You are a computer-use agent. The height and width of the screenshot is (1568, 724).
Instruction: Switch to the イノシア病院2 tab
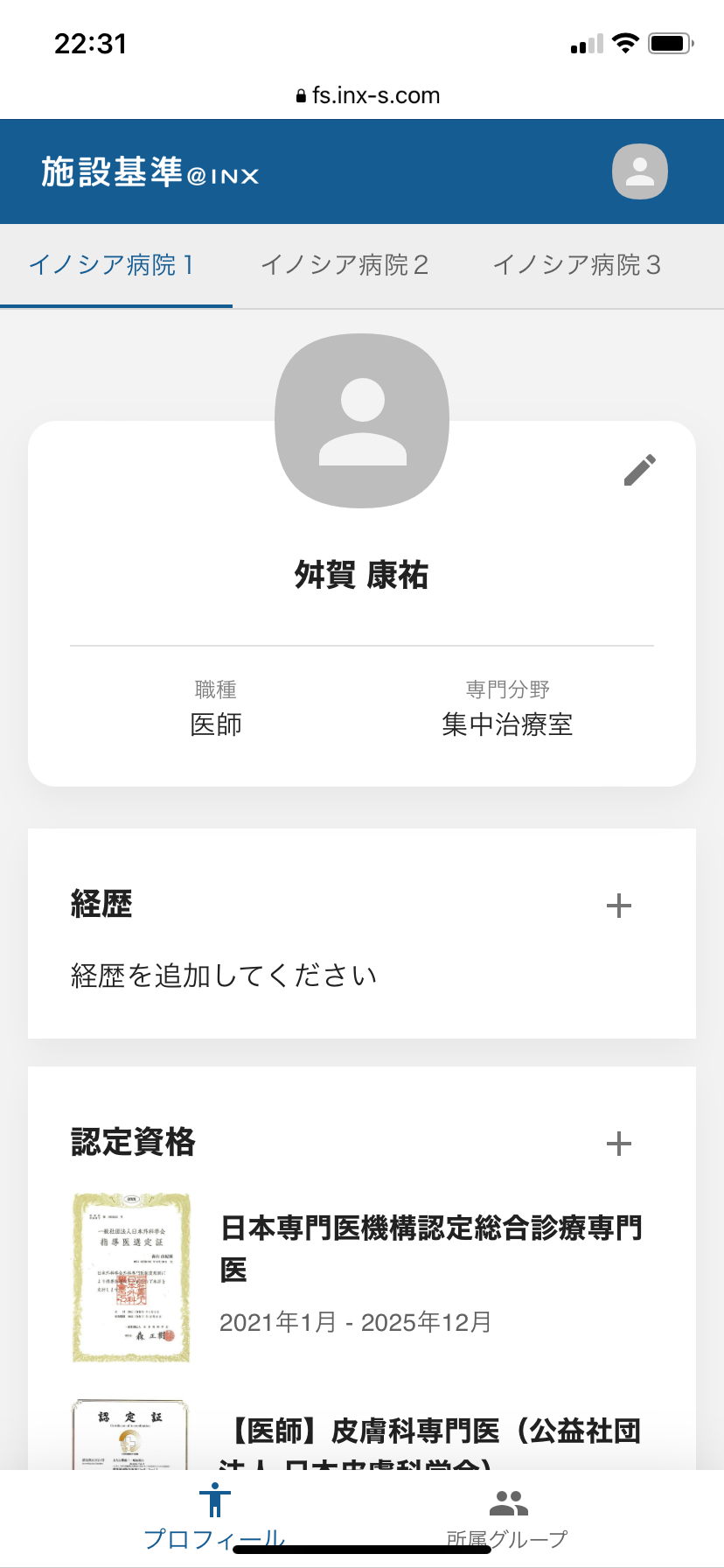tap(346, 265)
